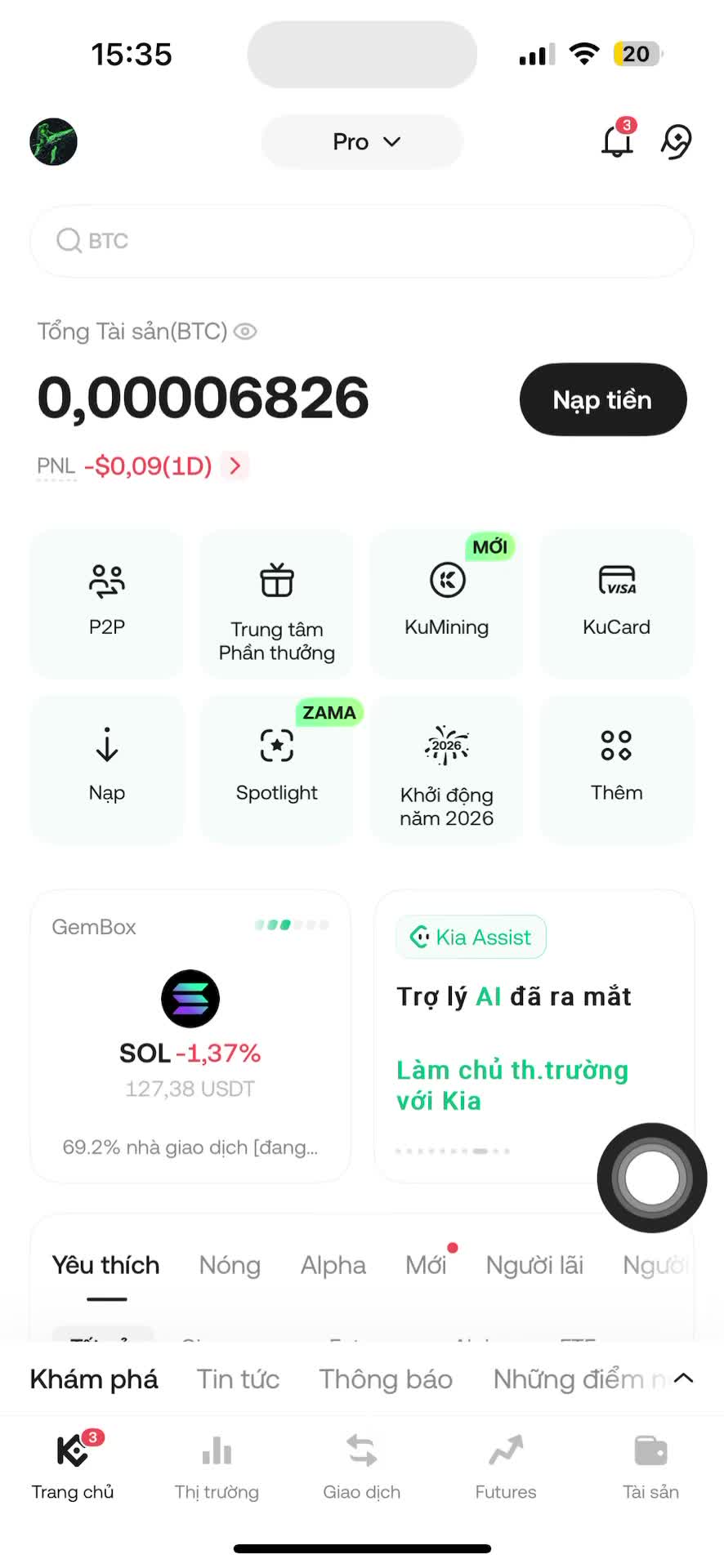Open PNL details arrow

(235, 465)
